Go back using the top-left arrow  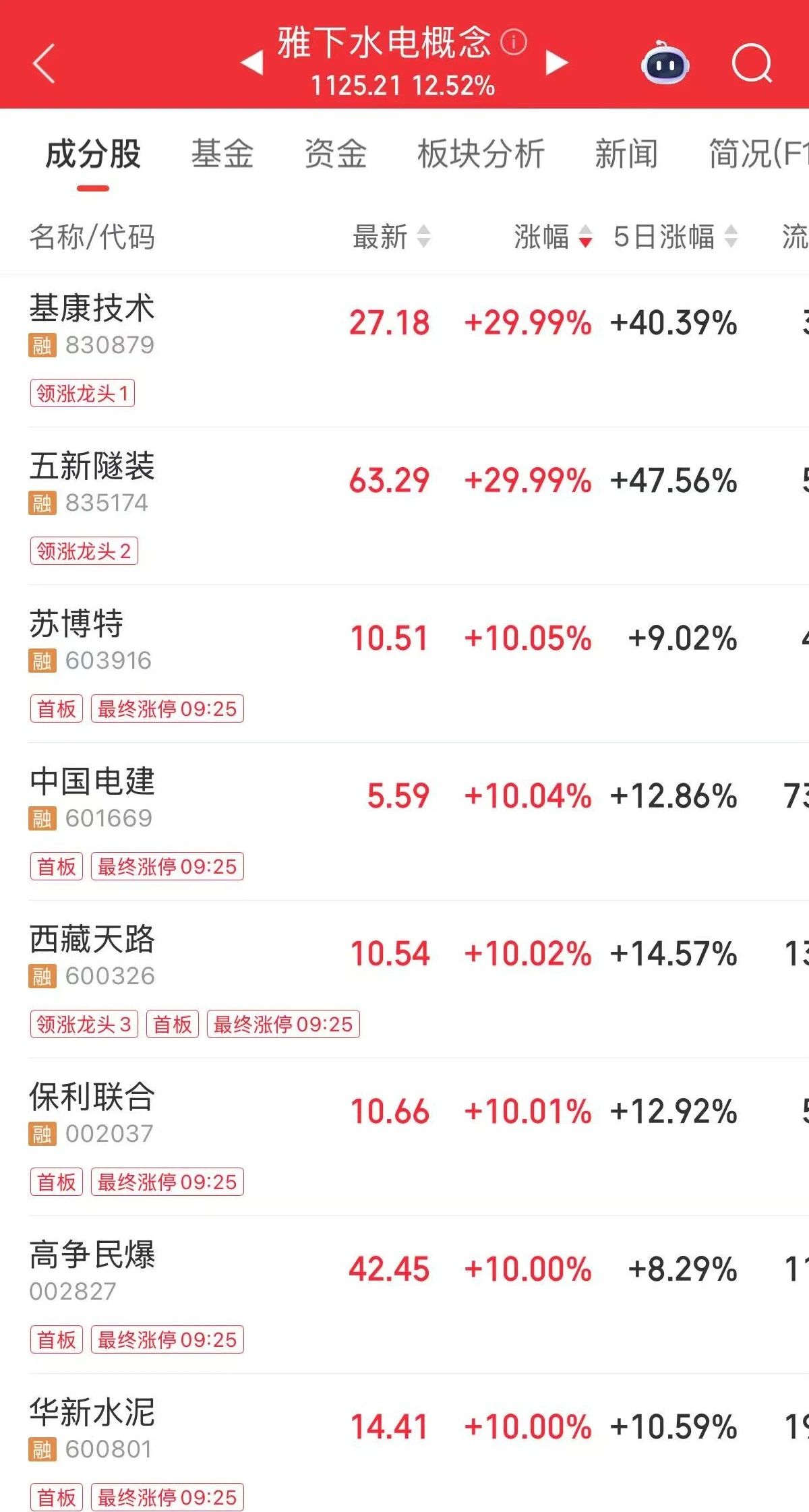(44, 63)
